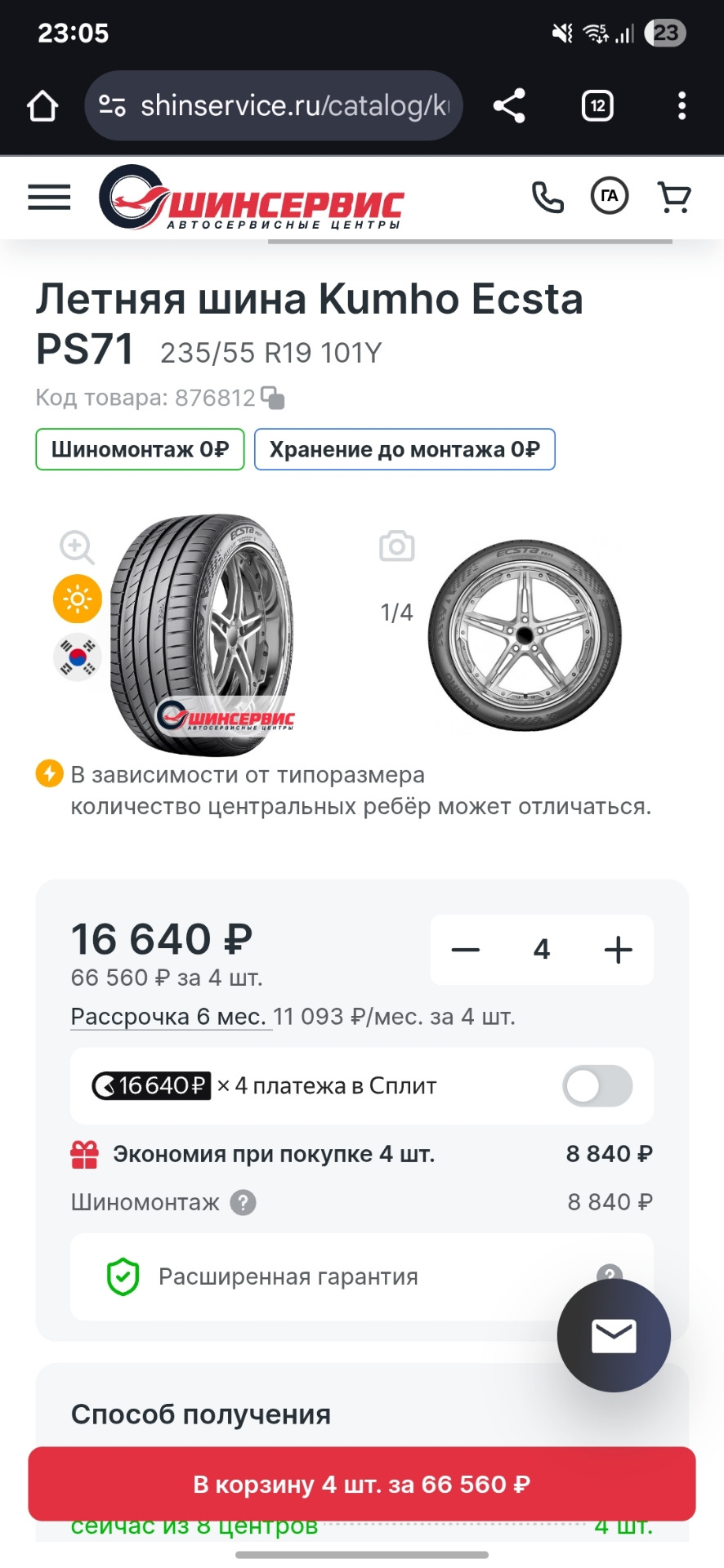Viewport: 724px width, 1568px height.
Task: Click the summer season sun icon
Action: click(x=76, y=599)
